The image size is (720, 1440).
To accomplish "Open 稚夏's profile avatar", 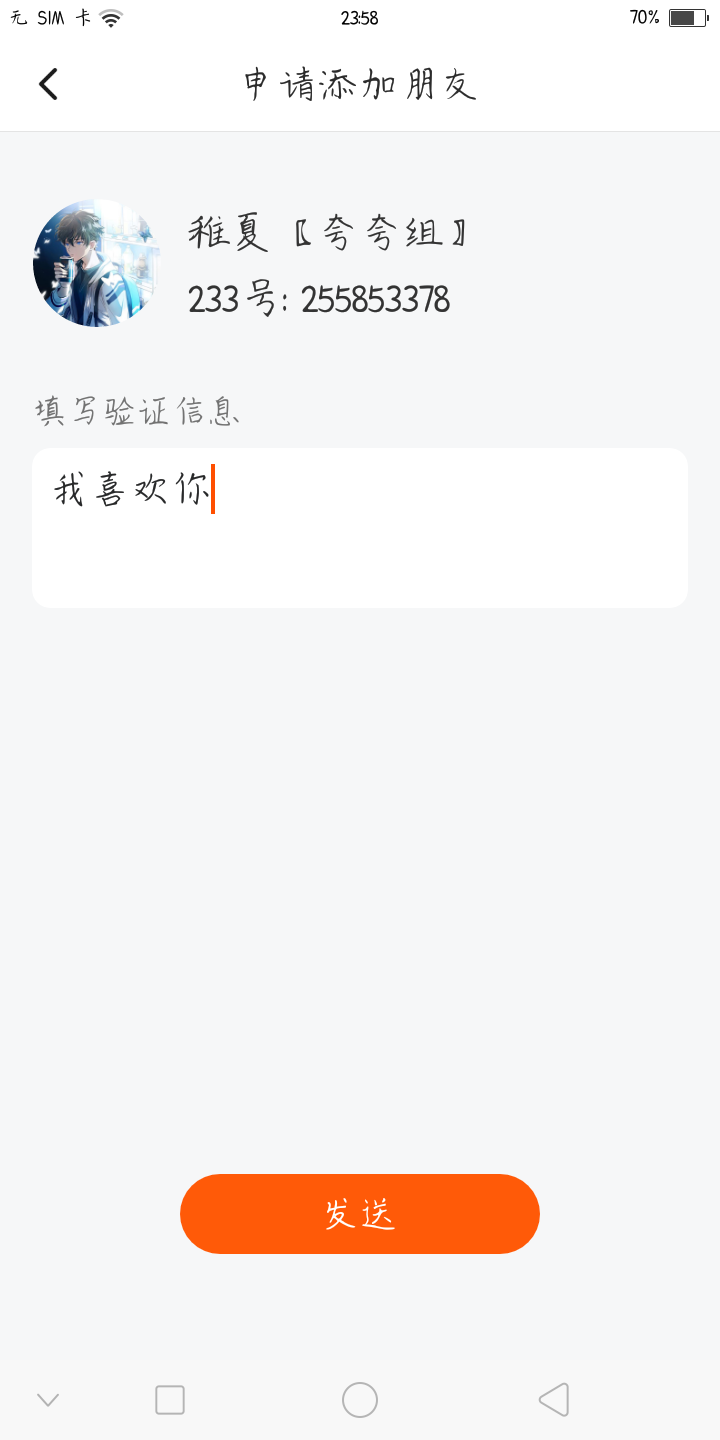I will coord(96,263).
